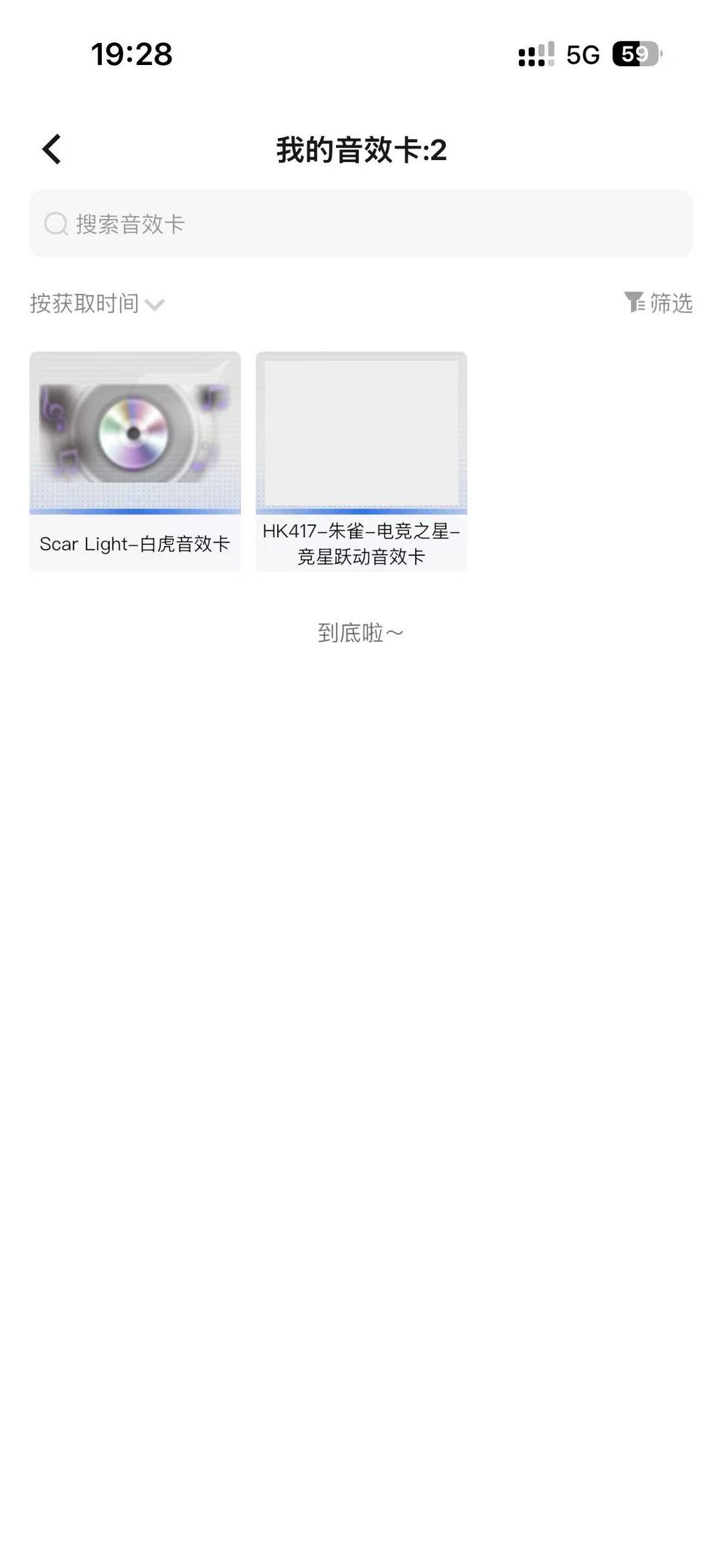Open the 筛选 filter options
The image size is (723, 1568).
[x=658, y=303]
